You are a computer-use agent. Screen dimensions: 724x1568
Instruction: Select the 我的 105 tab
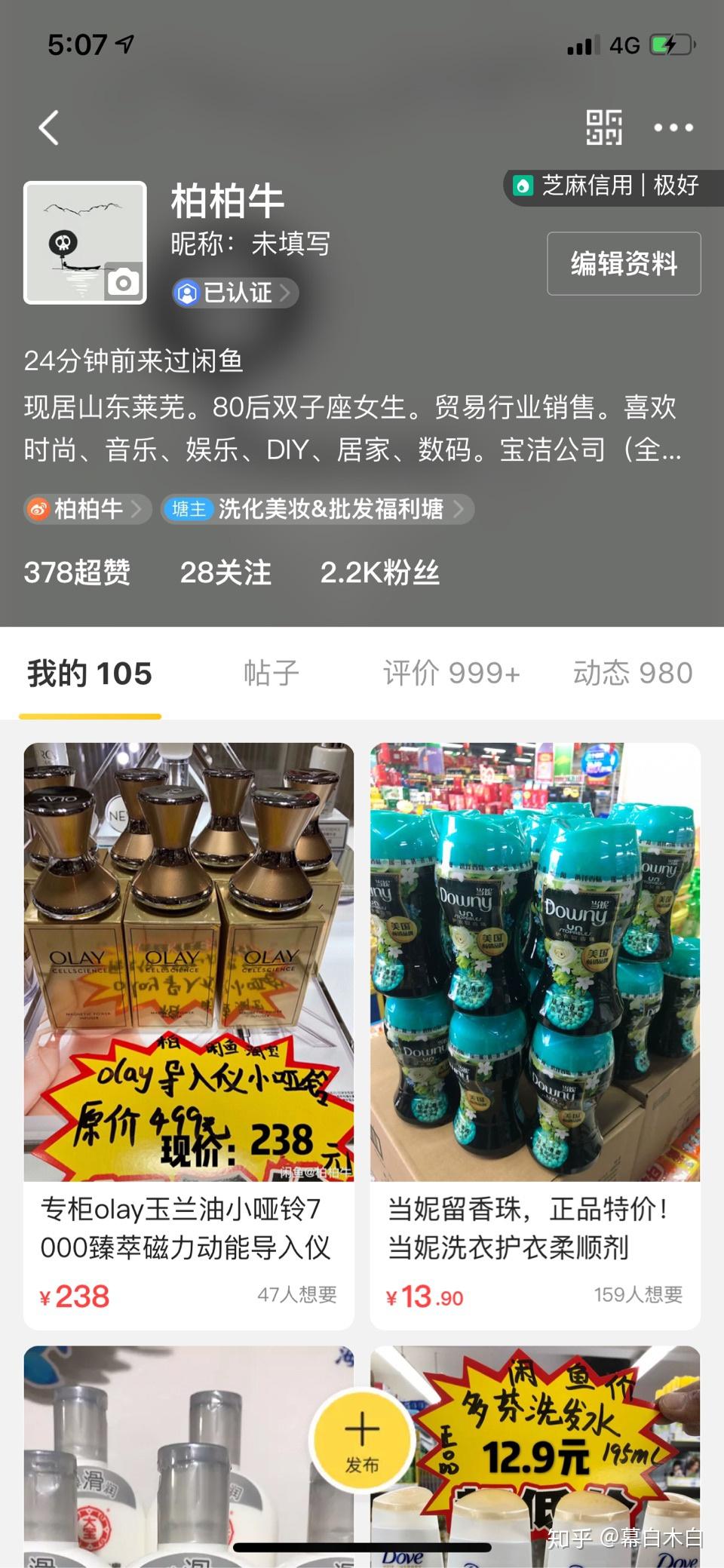(90, 673)
